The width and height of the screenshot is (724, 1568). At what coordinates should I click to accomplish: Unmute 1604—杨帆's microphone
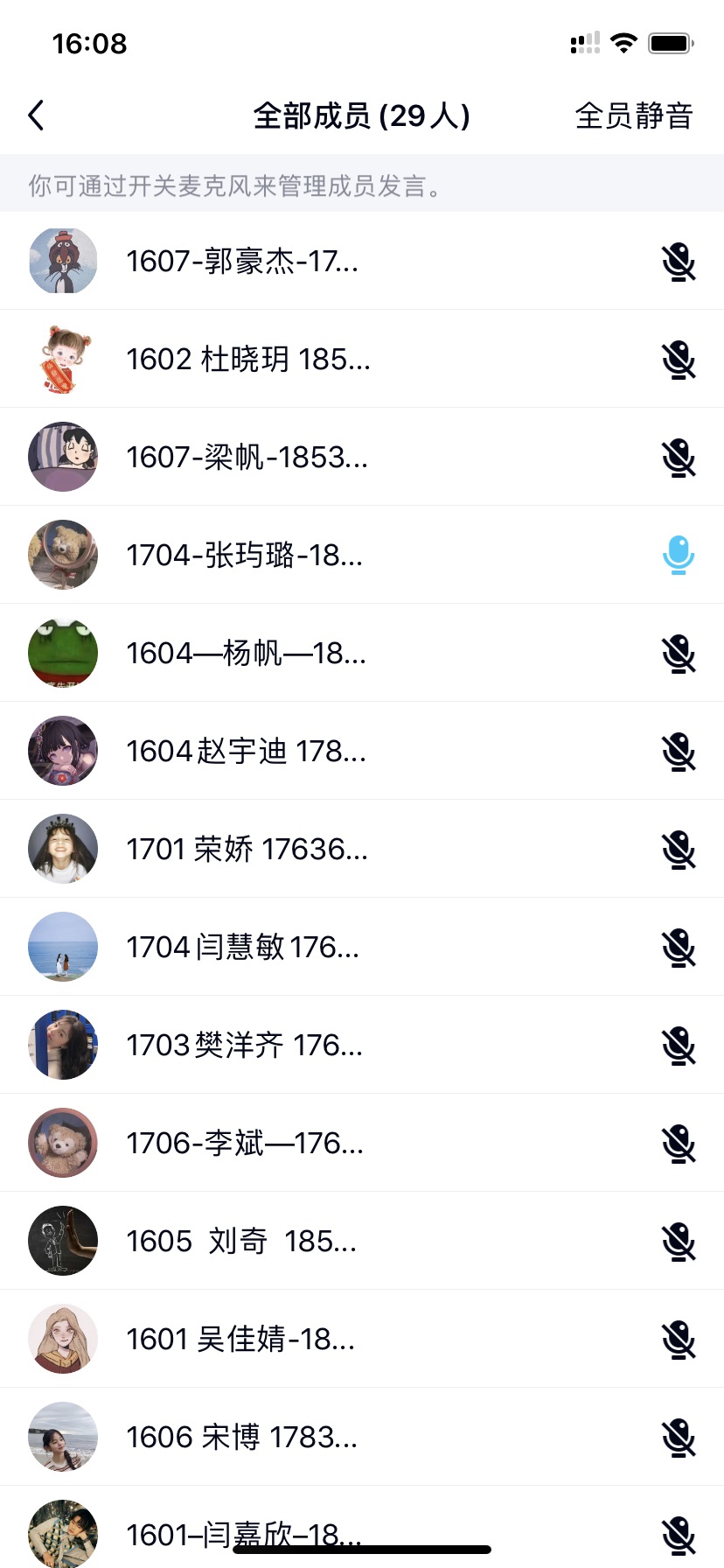[x=678, y=654]
